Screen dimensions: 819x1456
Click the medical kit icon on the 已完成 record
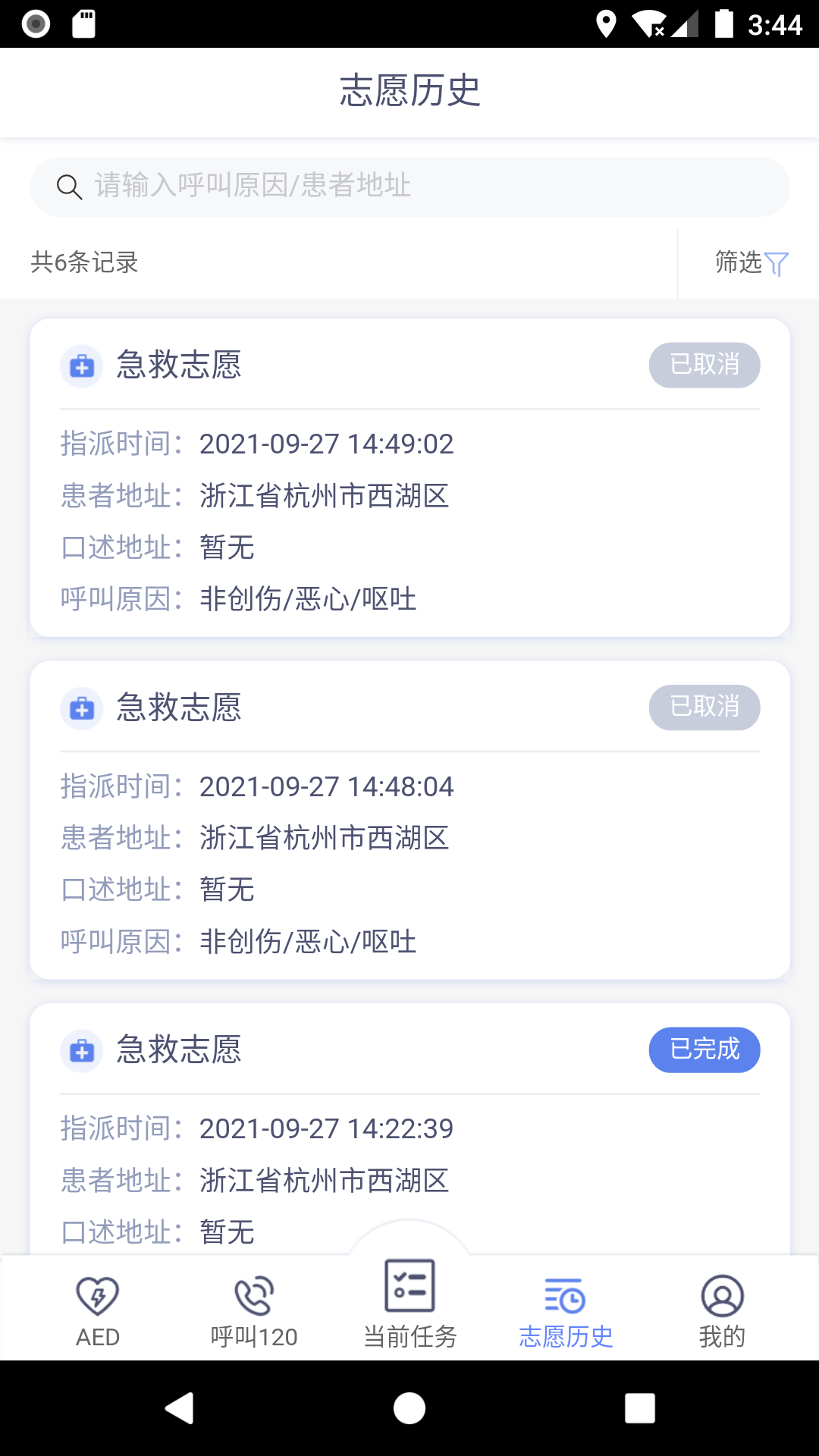coord(81,1051)
